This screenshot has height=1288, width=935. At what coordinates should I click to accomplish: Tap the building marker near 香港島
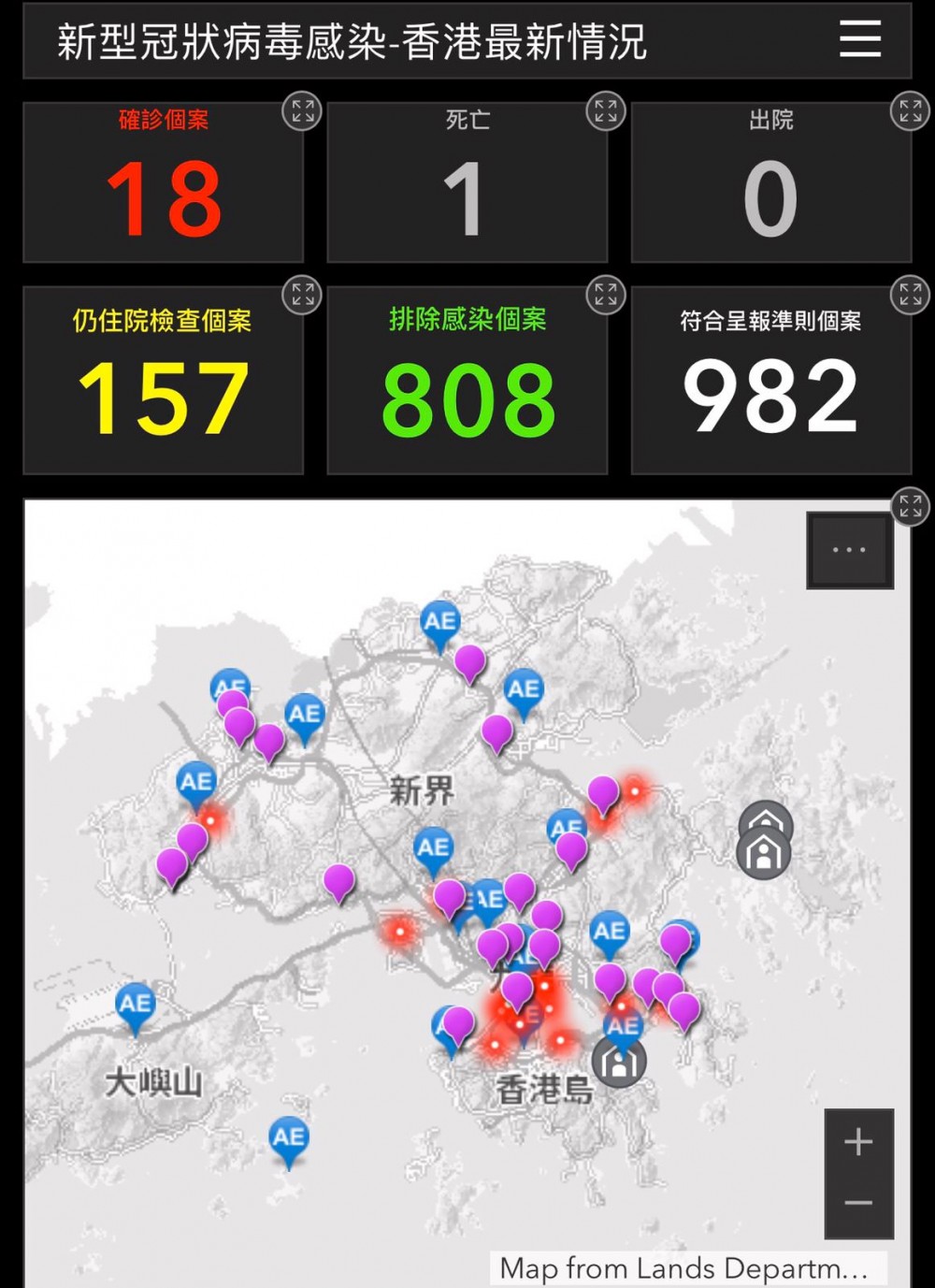619,1063
